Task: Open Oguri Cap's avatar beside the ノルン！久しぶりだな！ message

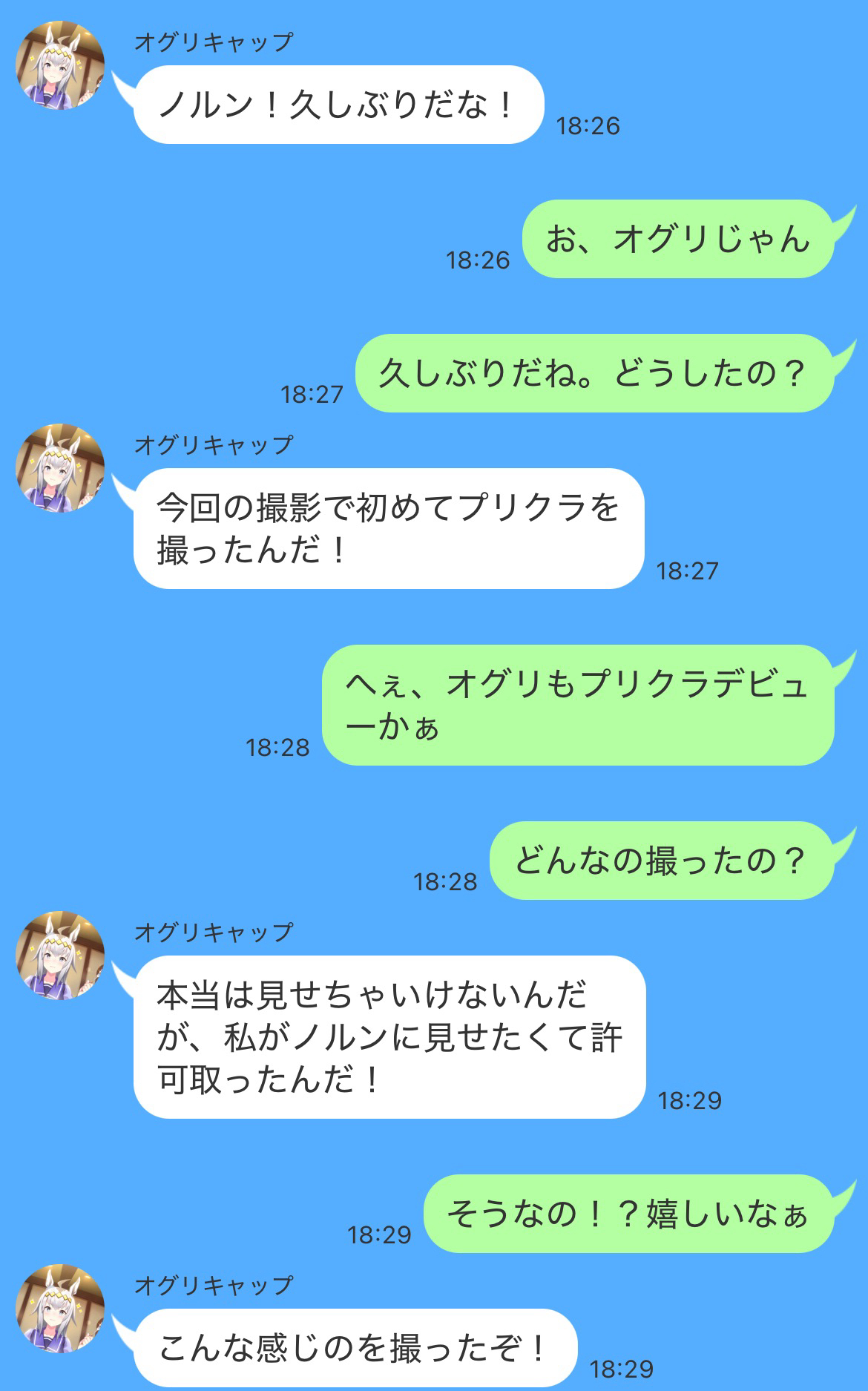Action: point(60,65)
